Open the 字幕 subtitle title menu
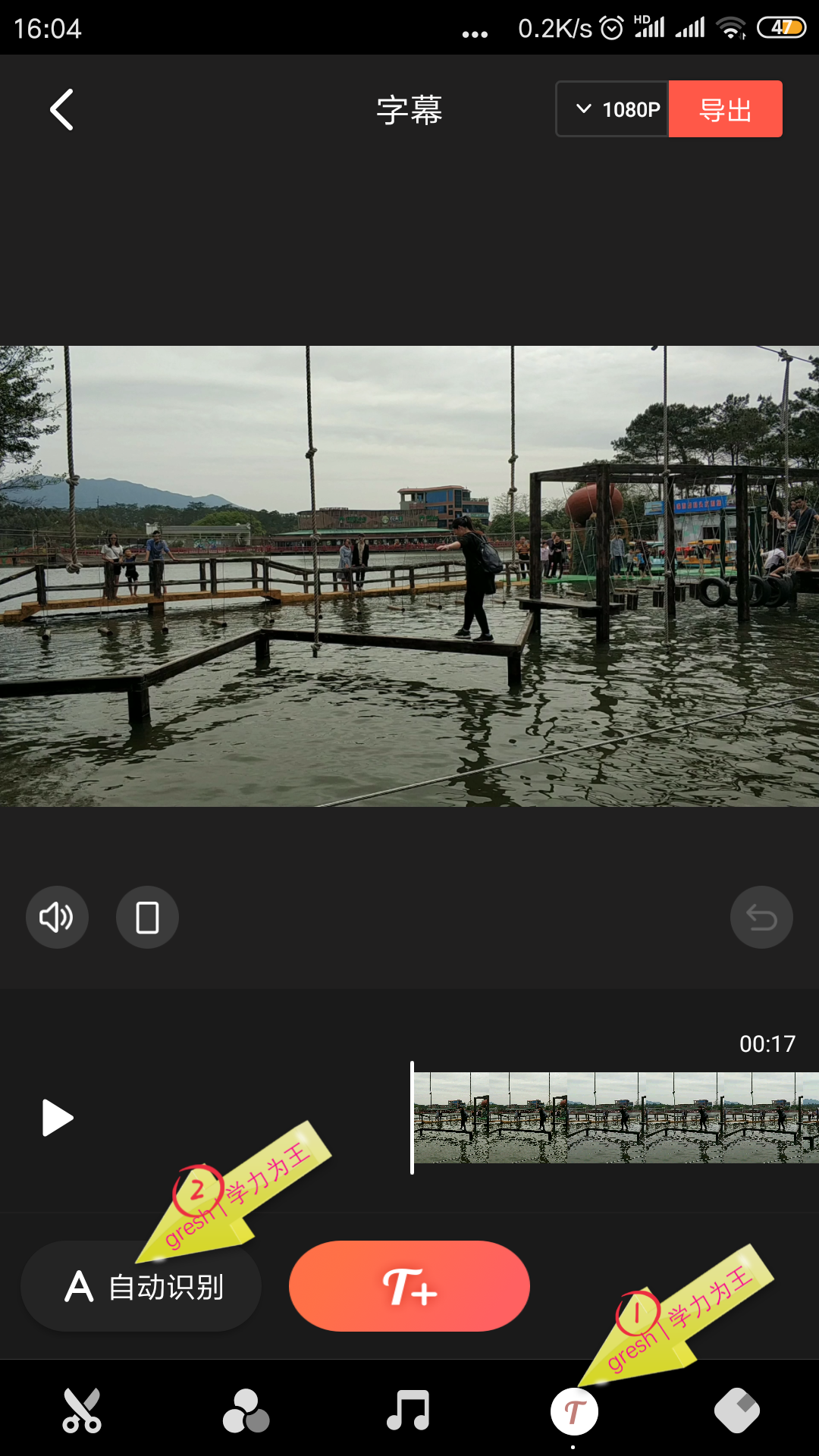 409,108
